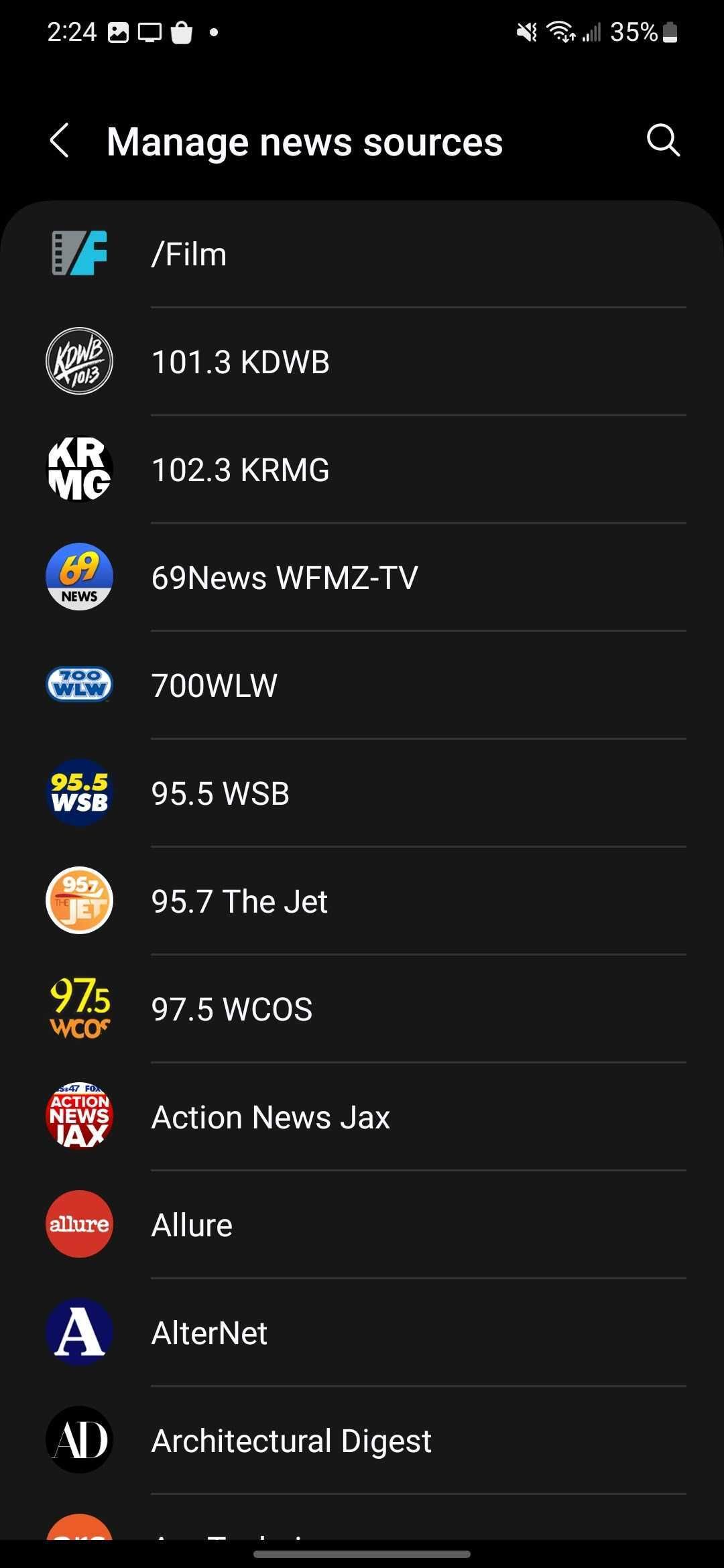Image resolution: width=724 pixels, height=1568 pixels.
Task: Select the /Film news source
Action: pyautogui.click(x=362, y=255)
